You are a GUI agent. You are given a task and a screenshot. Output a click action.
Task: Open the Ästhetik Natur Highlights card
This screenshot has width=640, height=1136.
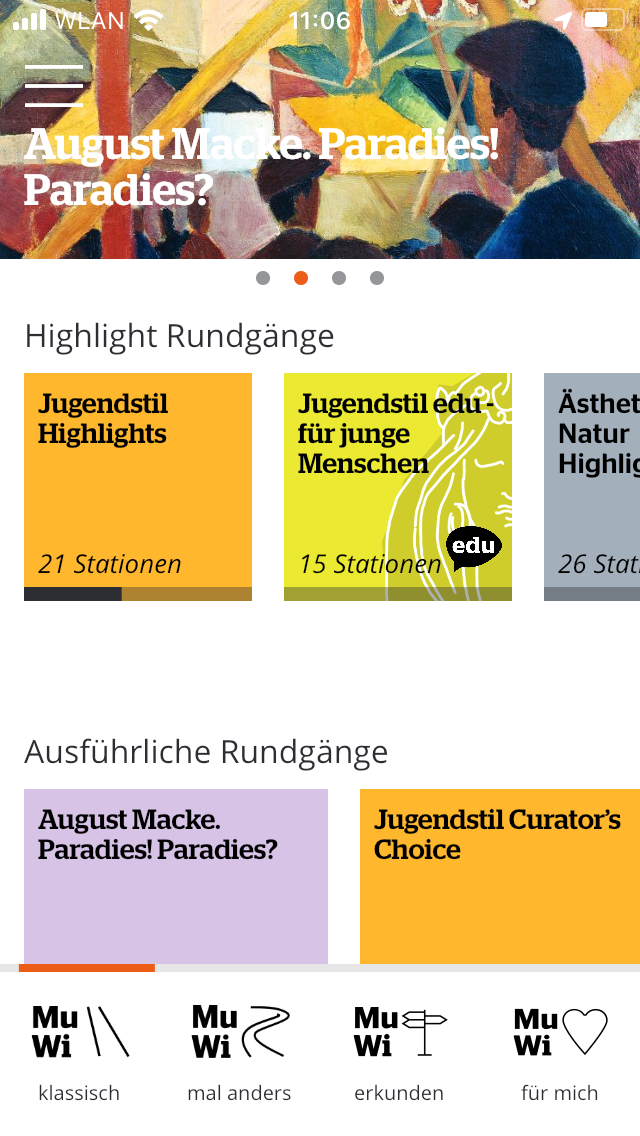click(x=592, y=487)
